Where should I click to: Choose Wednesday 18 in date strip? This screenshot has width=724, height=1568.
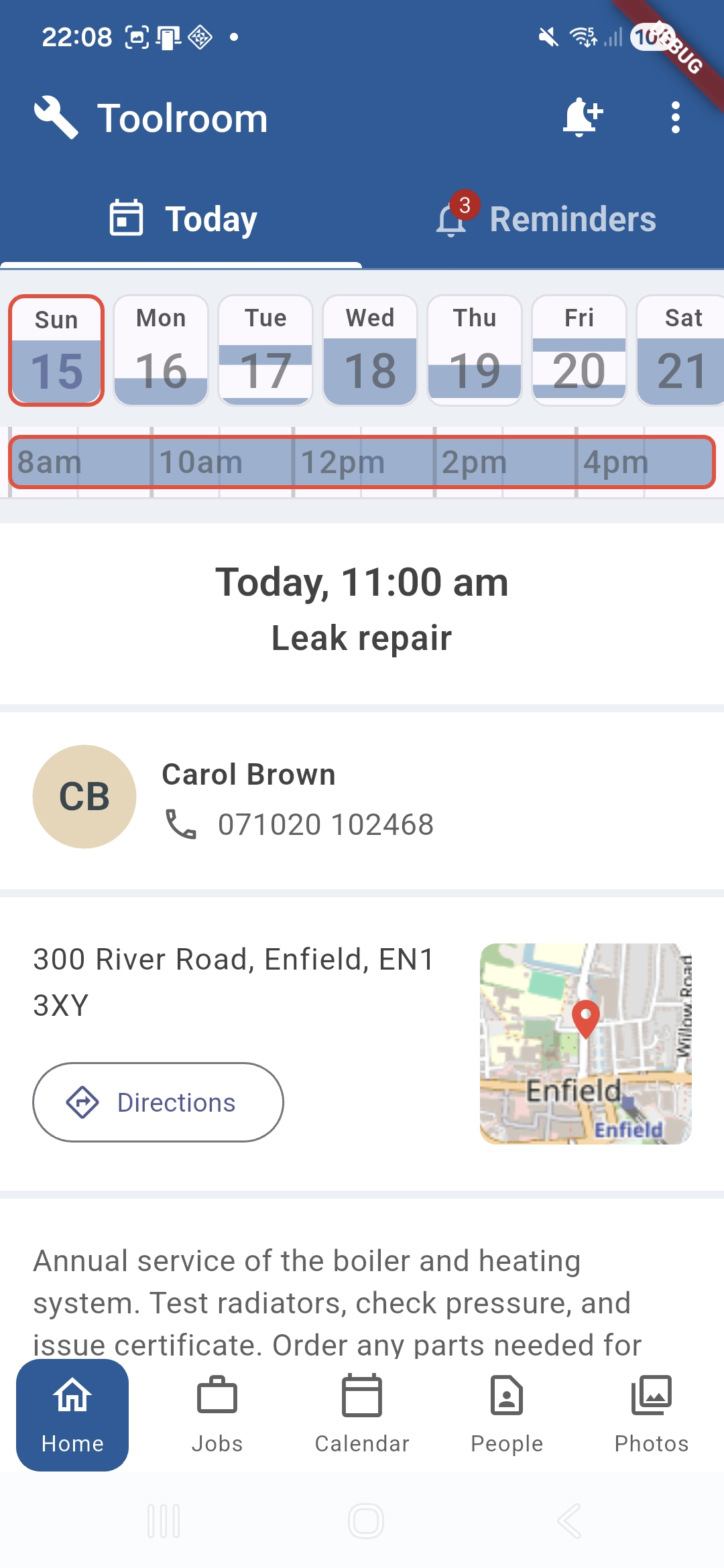[370, 350]
